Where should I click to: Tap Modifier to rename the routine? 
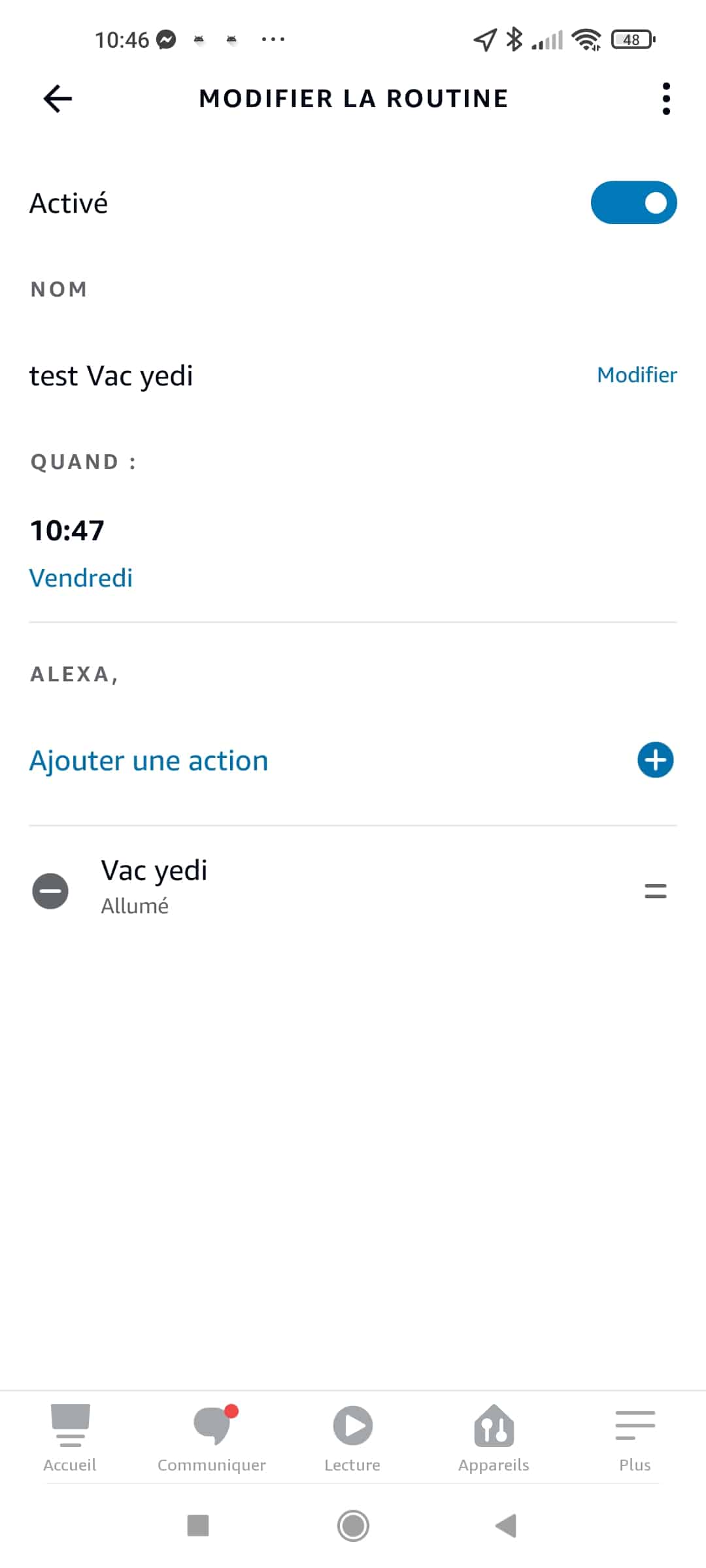point(637,375)
